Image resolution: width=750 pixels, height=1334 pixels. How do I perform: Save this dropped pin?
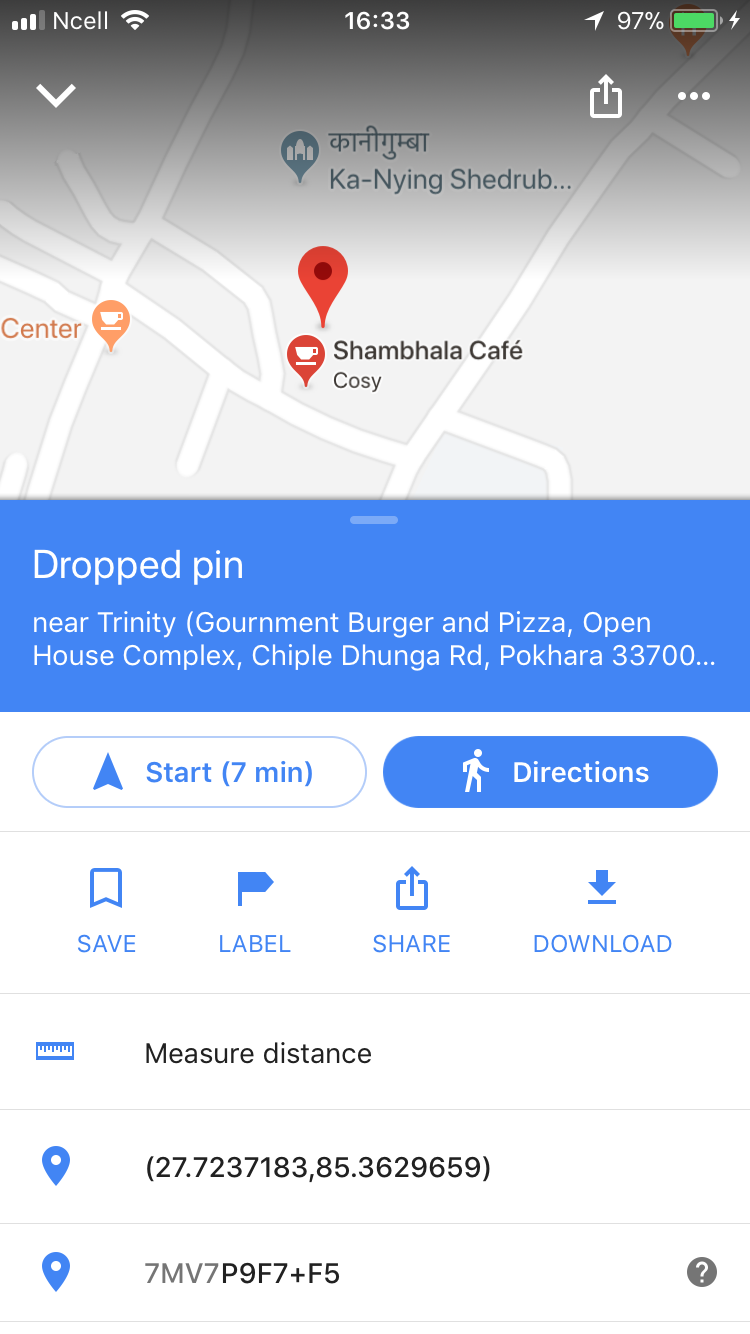click(x=106, y=910)
